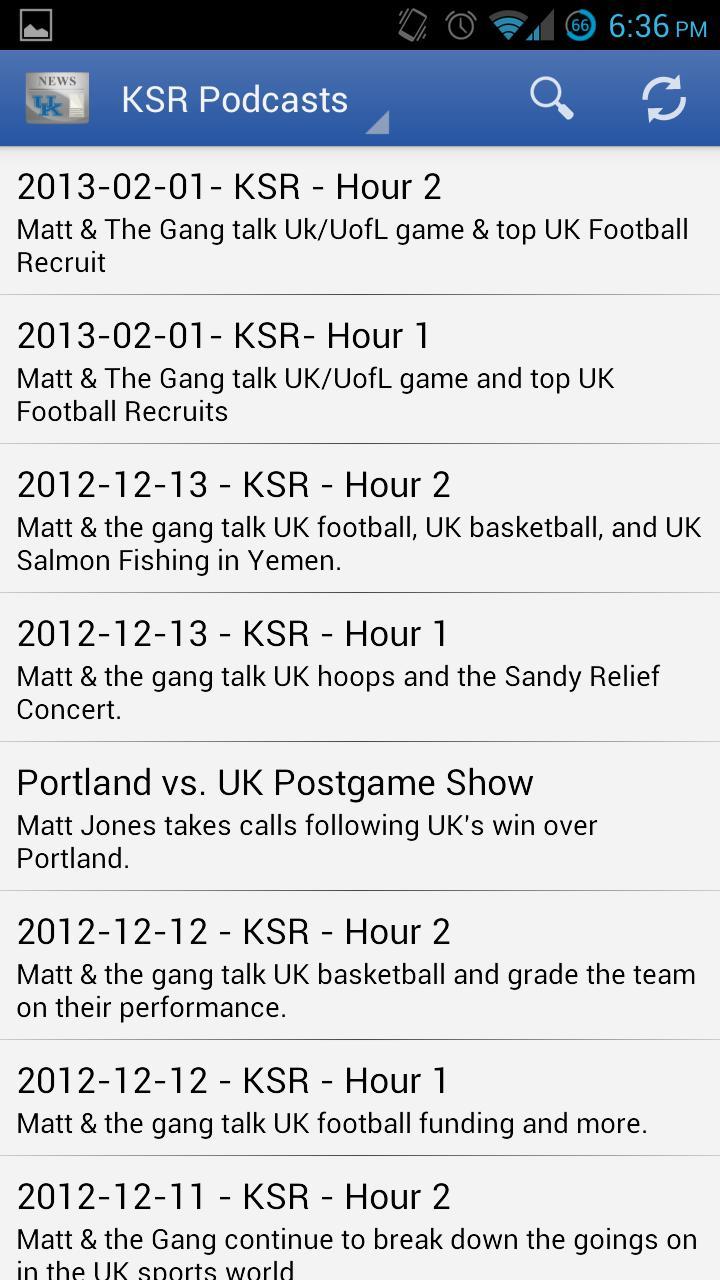The width and height of the screenshot is (720, 1280).
Task: Select the KSR Podcasts header
Action: tap(235, 98)
